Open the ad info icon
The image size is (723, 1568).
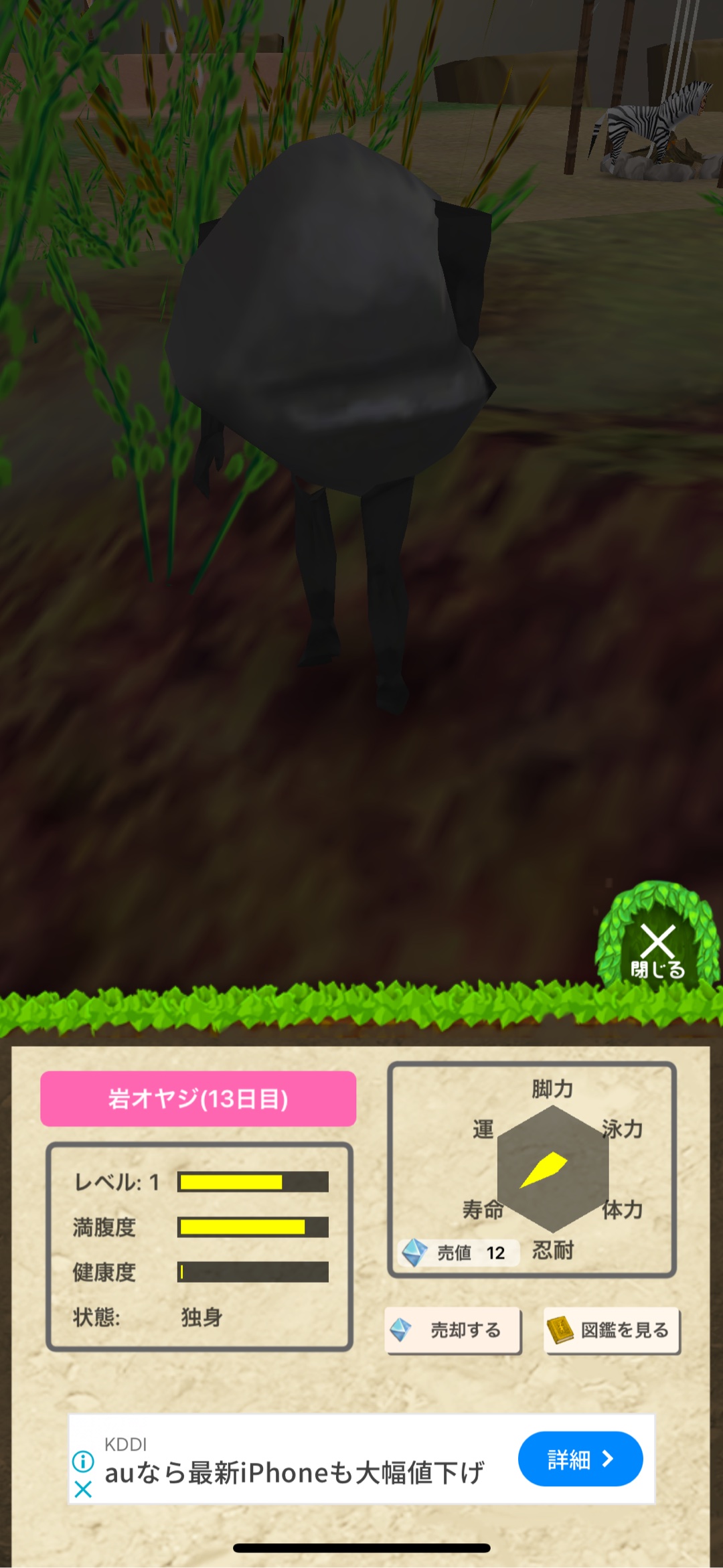point(83,1461)
